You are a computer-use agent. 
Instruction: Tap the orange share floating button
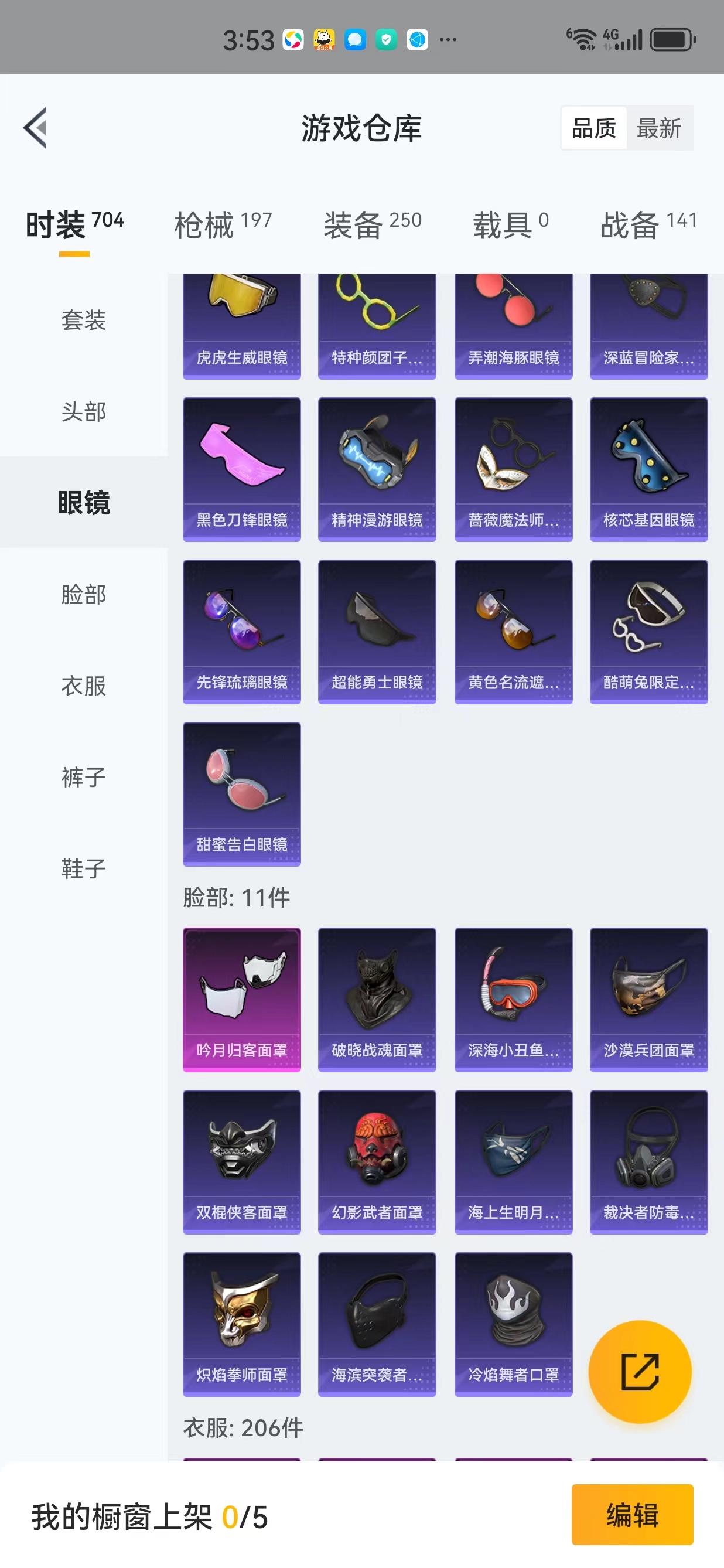(640, 1372)
